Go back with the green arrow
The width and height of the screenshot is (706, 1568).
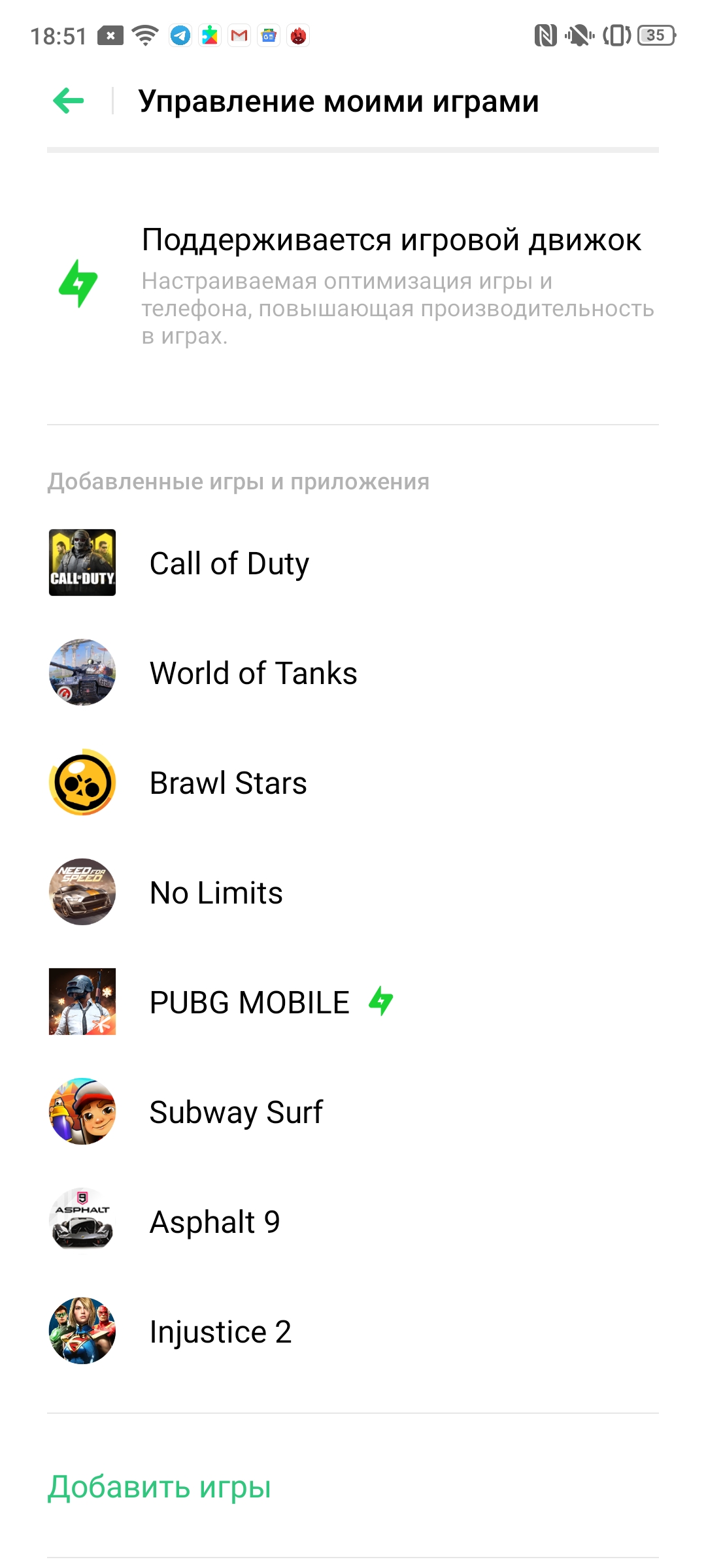(x=69, y=101)
